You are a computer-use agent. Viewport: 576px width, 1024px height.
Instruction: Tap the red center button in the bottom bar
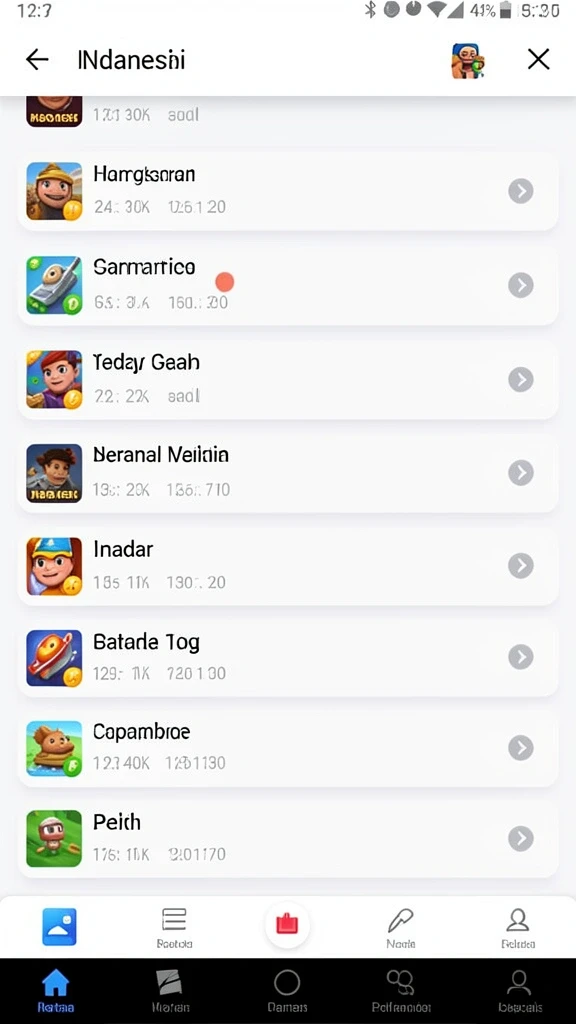(287, 924)
